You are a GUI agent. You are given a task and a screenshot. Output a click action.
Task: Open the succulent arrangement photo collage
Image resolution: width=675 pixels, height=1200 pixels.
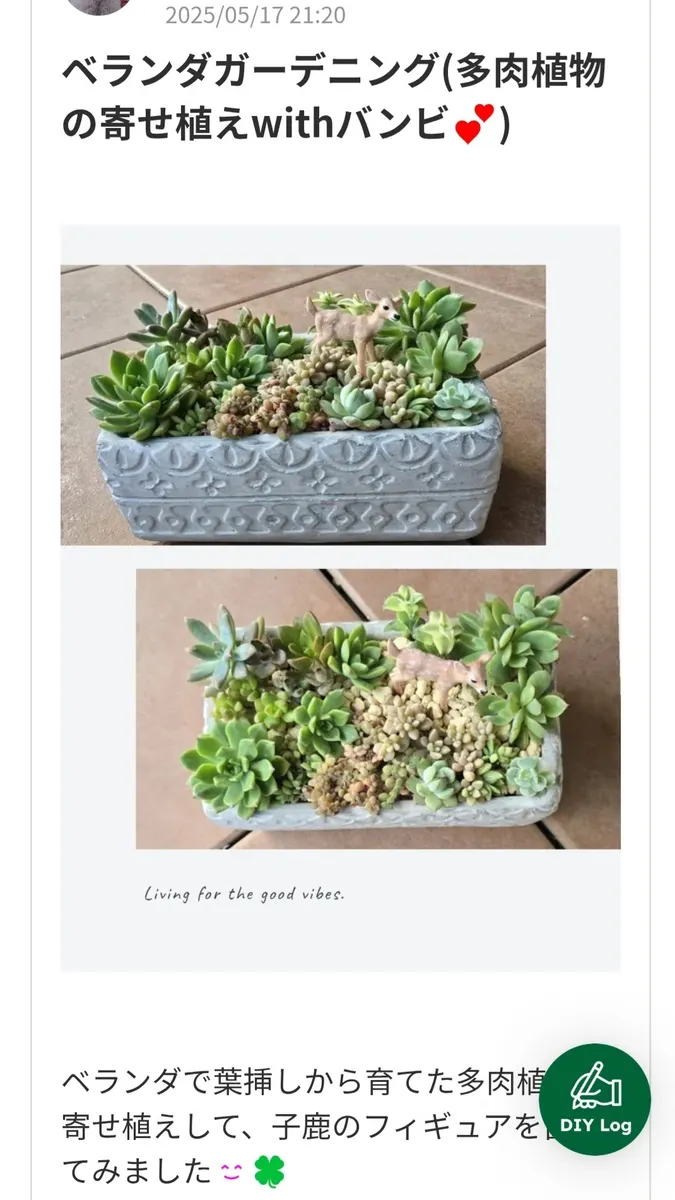(x=340, y=597)
